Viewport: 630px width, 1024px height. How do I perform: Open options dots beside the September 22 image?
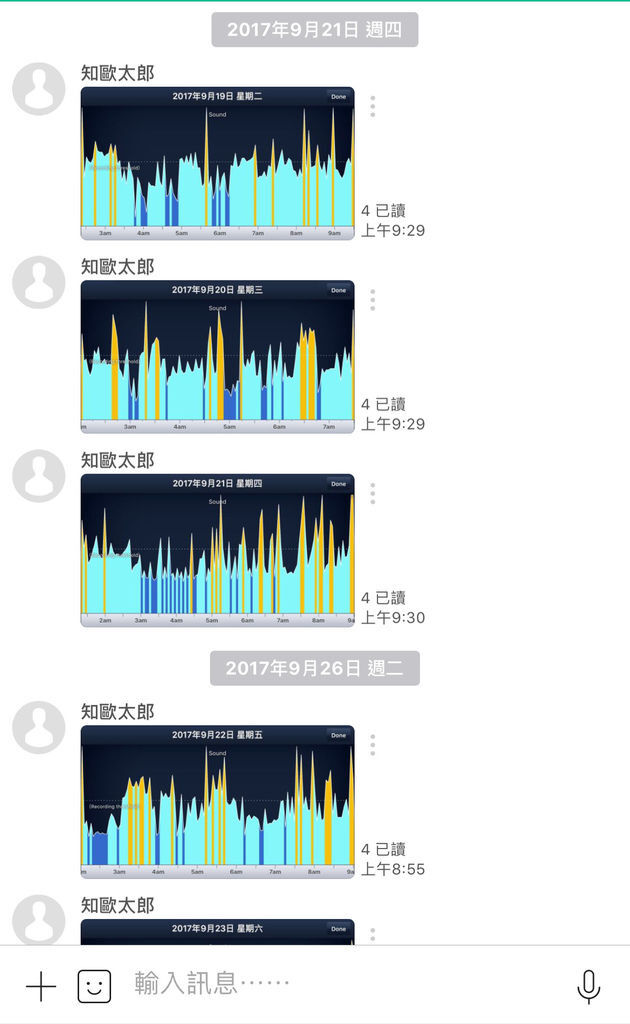click(373, 745)
